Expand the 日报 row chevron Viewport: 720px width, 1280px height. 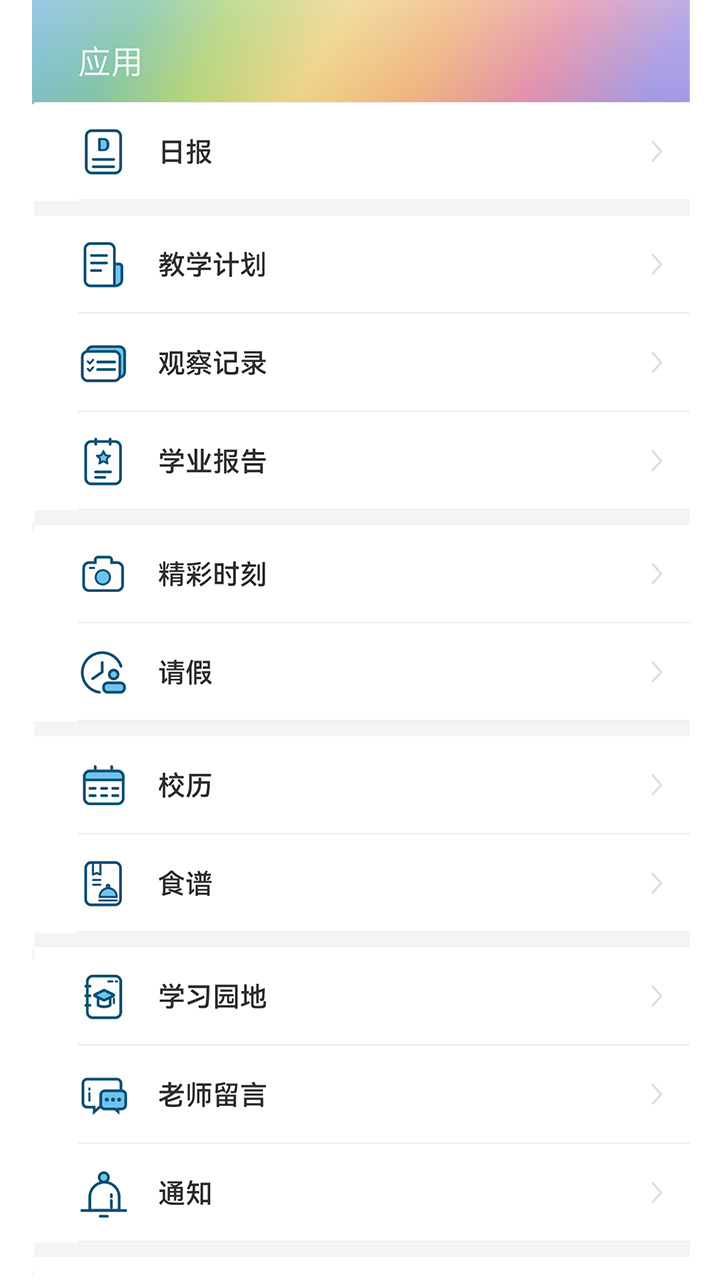(655, 151)
